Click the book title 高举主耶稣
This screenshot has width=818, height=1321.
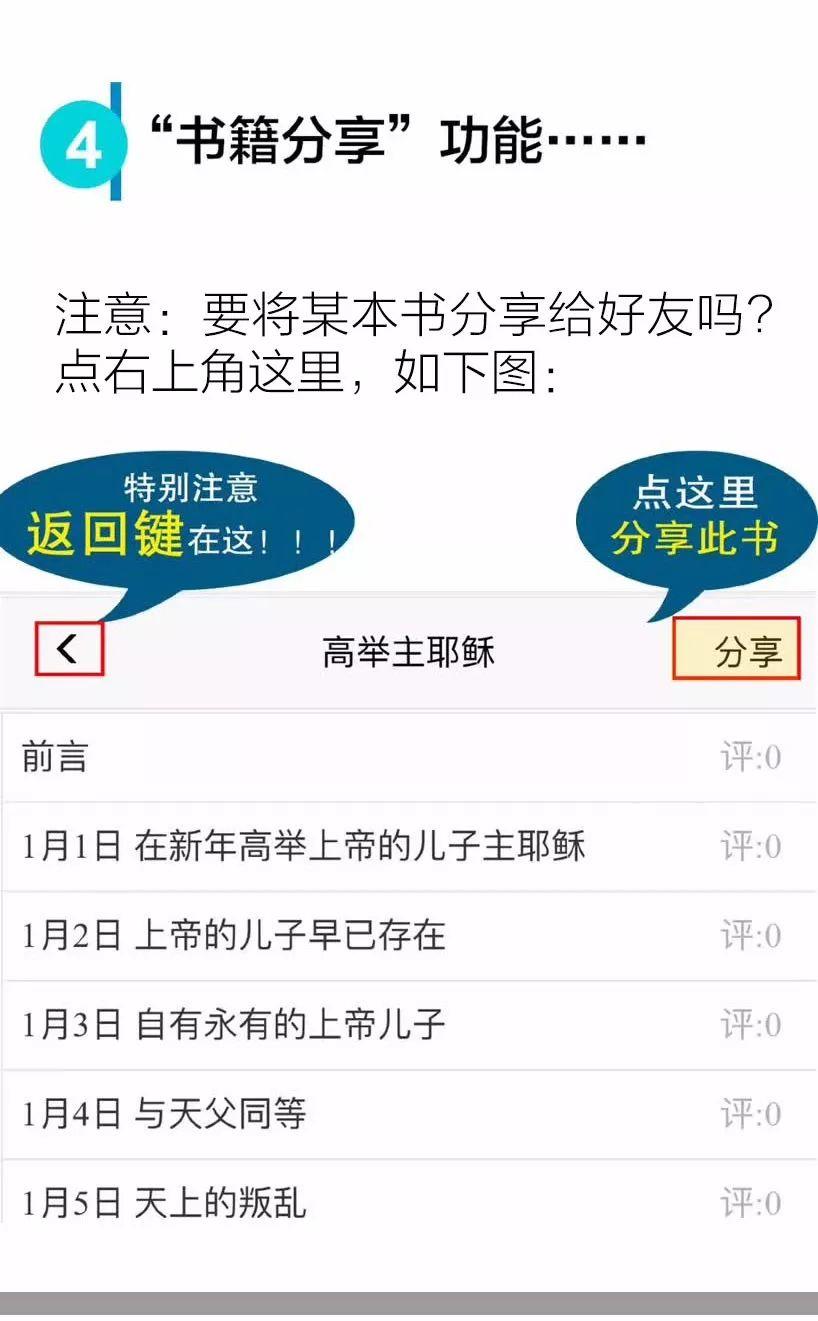[x=408, y=649]
